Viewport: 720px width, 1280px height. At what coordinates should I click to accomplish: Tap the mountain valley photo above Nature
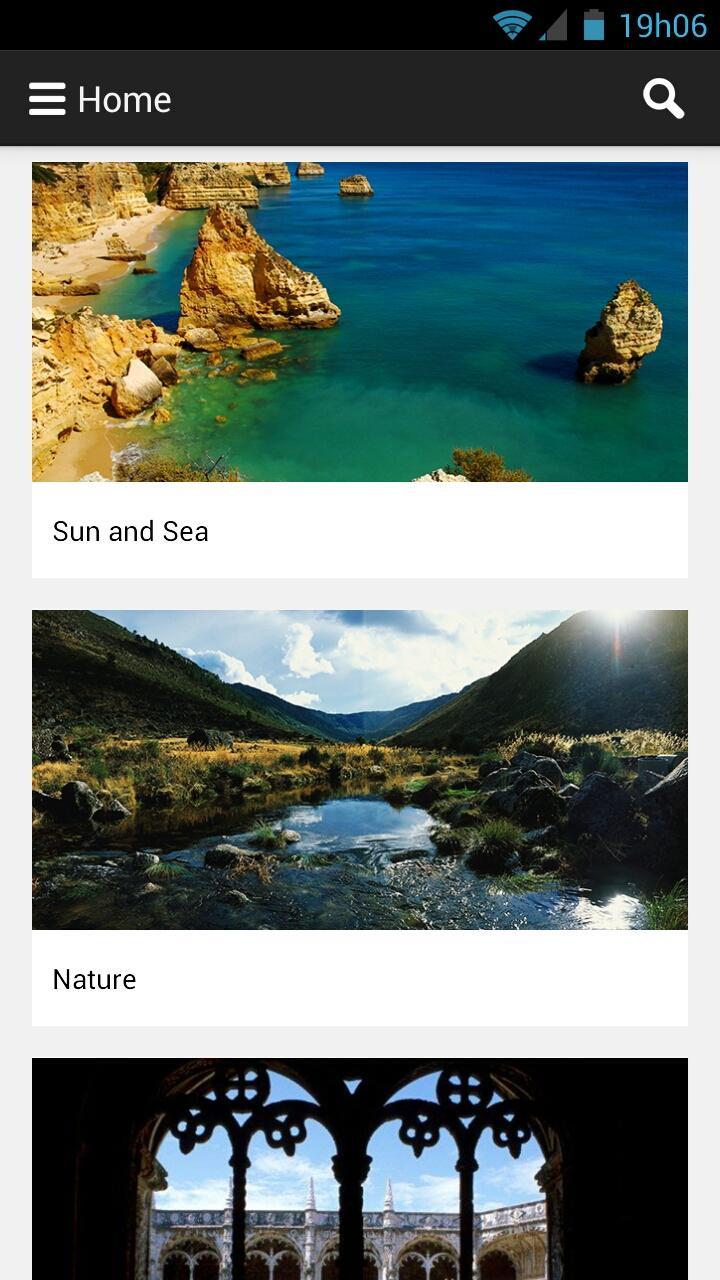coord(360,767)
